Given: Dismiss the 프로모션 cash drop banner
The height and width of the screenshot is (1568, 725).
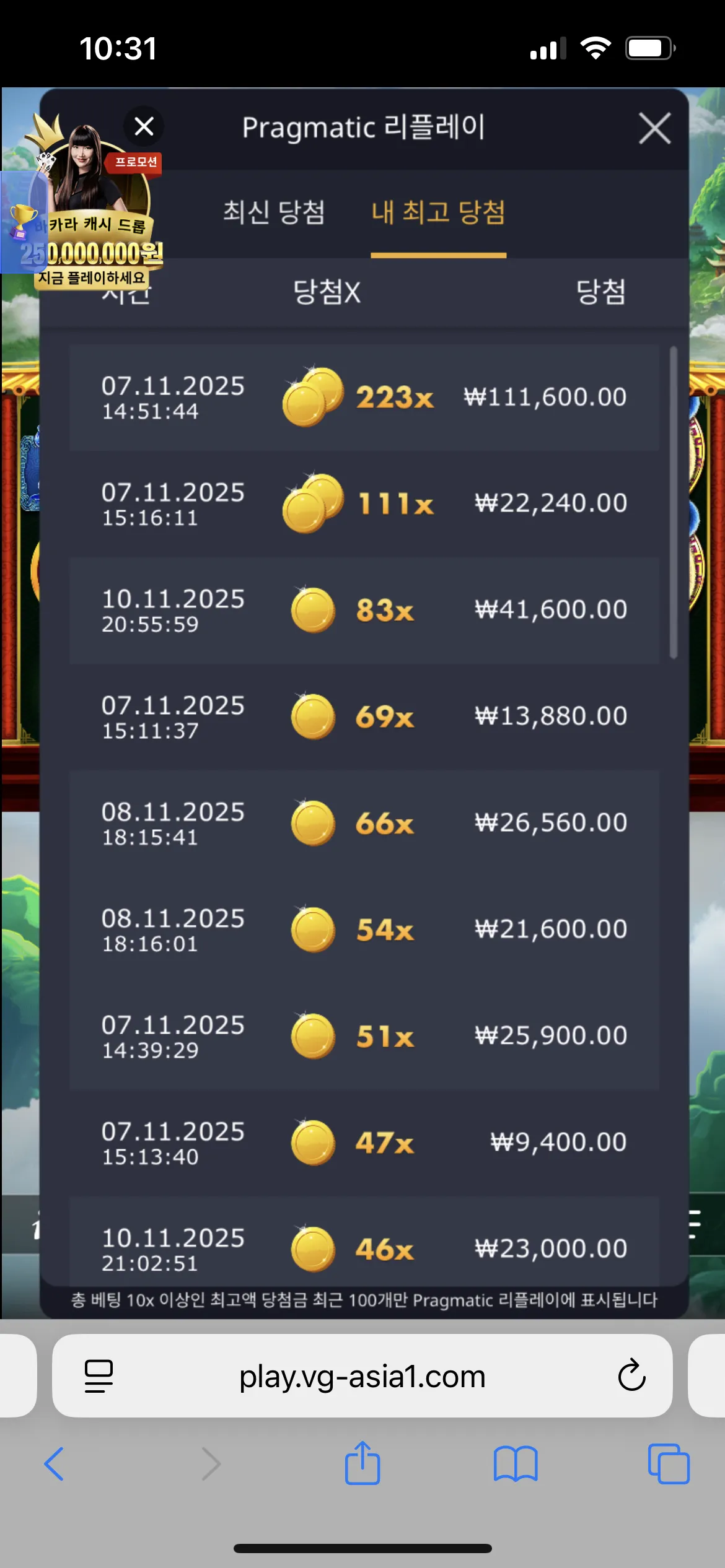Looking at the screenshot, I should pyautogui.click(x=144, y=126).
